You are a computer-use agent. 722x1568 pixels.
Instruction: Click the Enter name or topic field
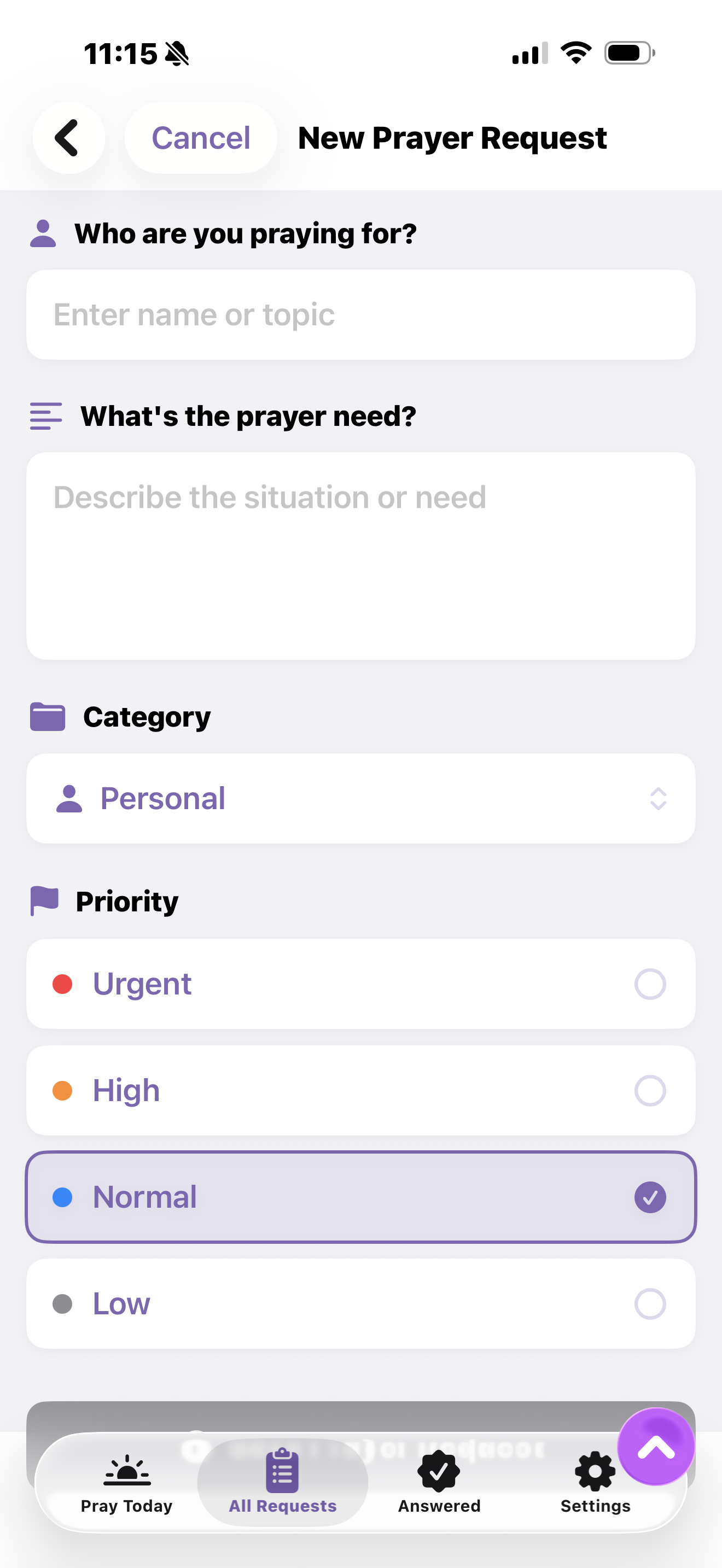click(x=360, y=314)
